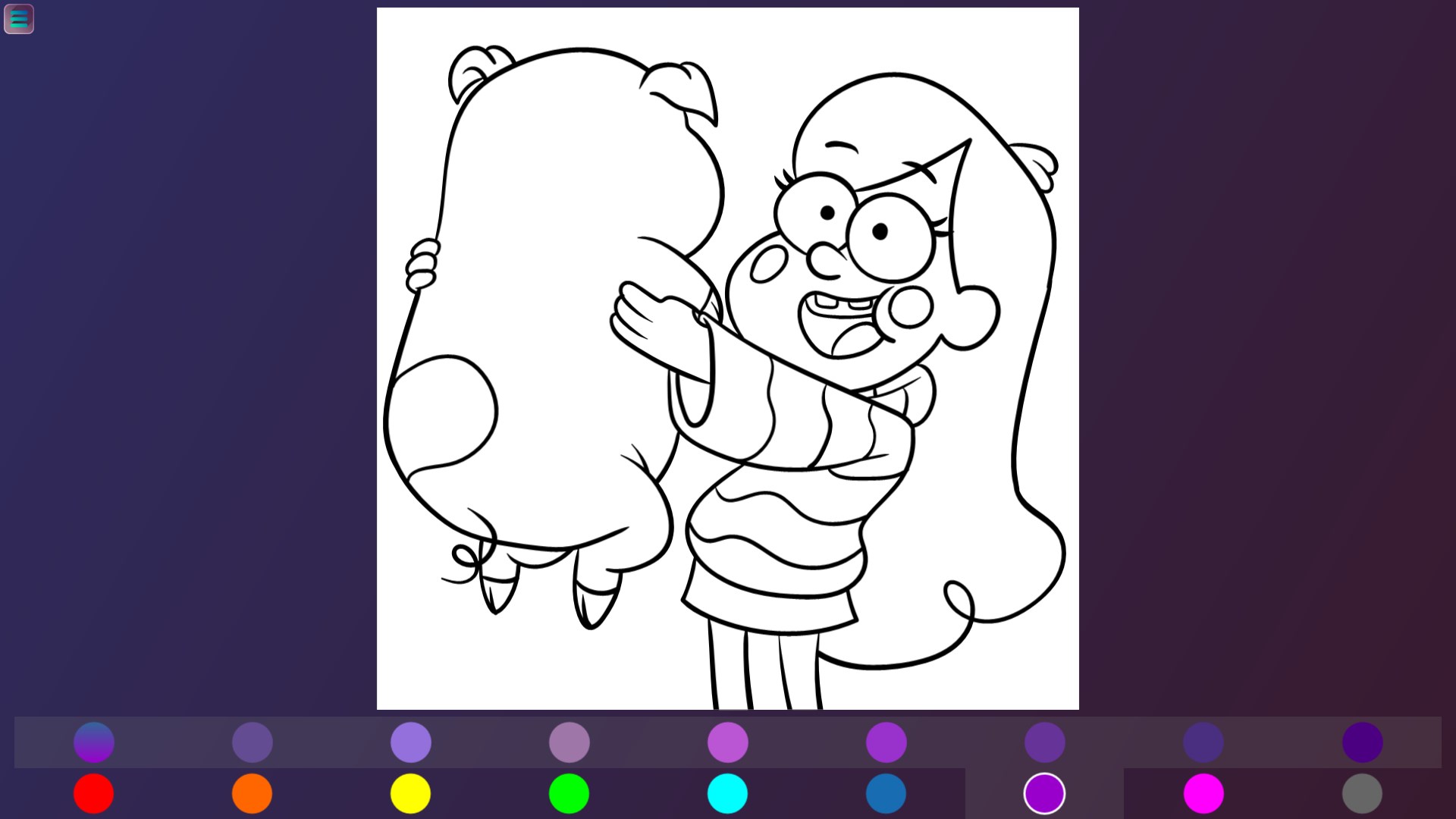Choose the orange color swatch
Viewport: 1456px width, 819px height.
point(252,793)
